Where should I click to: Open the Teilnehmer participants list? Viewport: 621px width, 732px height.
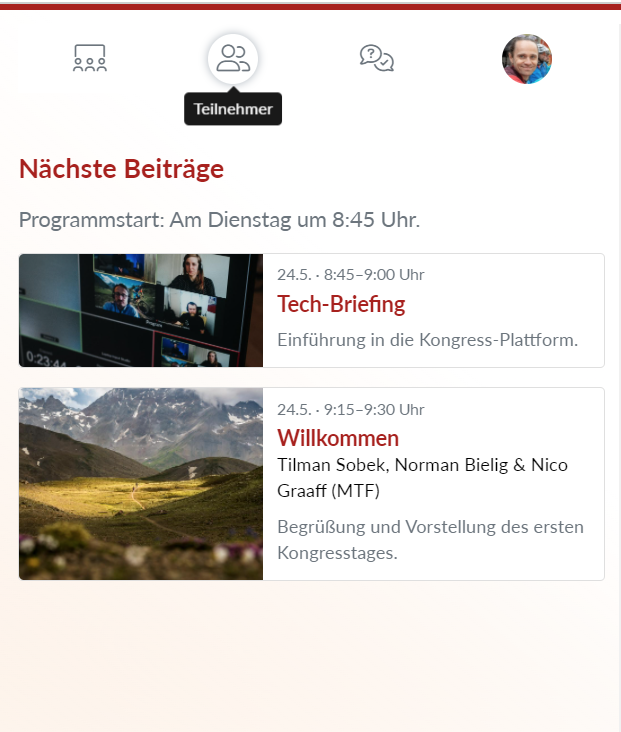point(233,59)
